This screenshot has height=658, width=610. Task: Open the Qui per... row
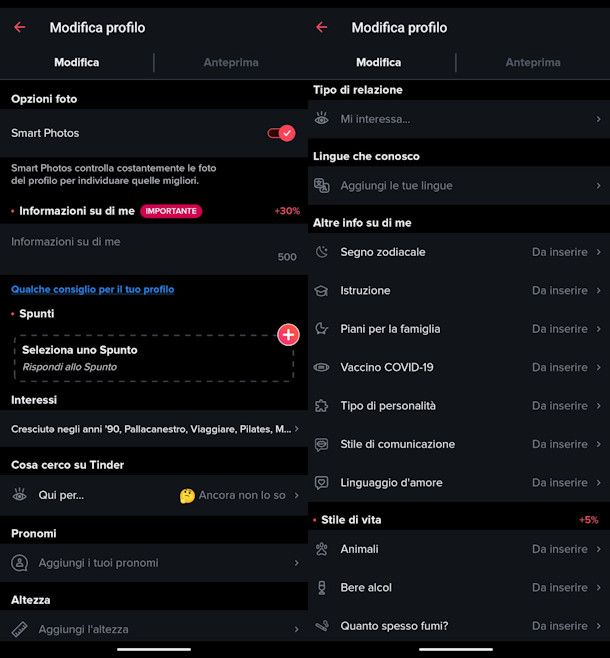click(153, 495)
